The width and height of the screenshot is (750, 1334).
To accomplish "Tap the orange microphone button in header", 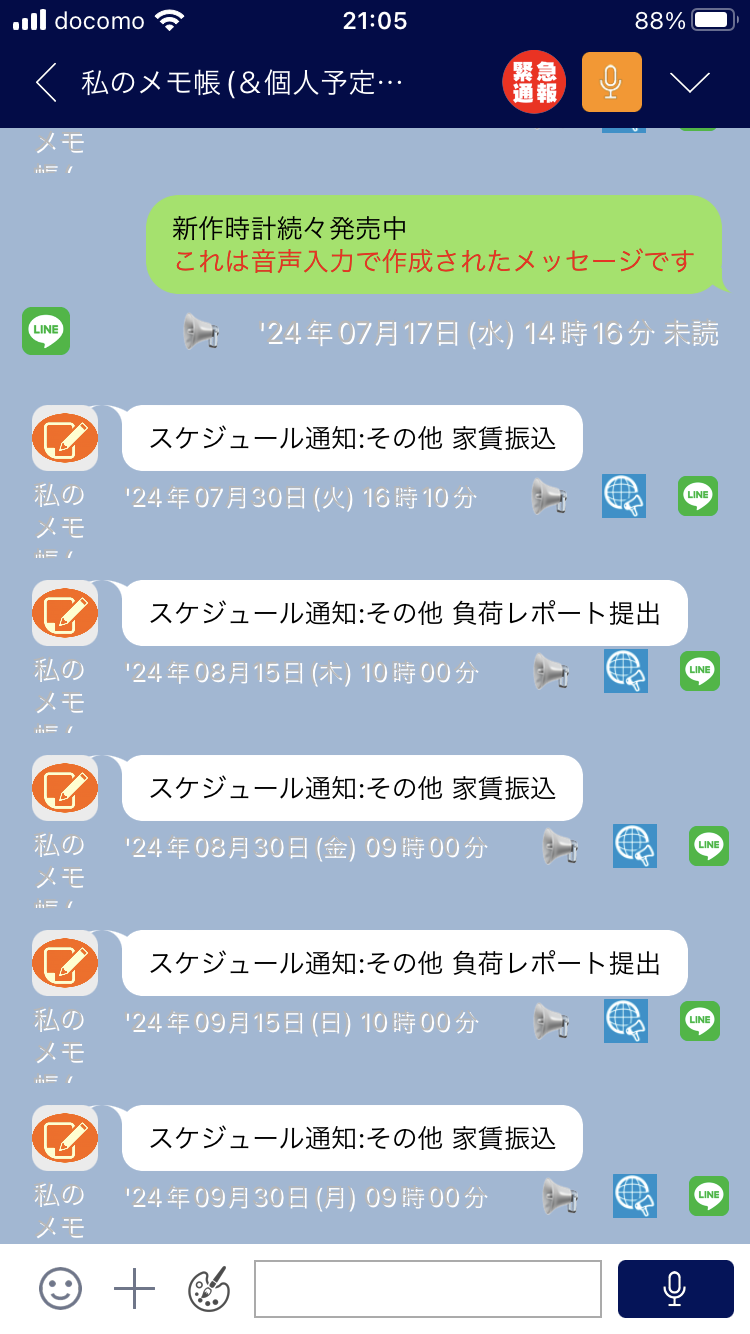I will pyautogui.click(x=611, y=82).
